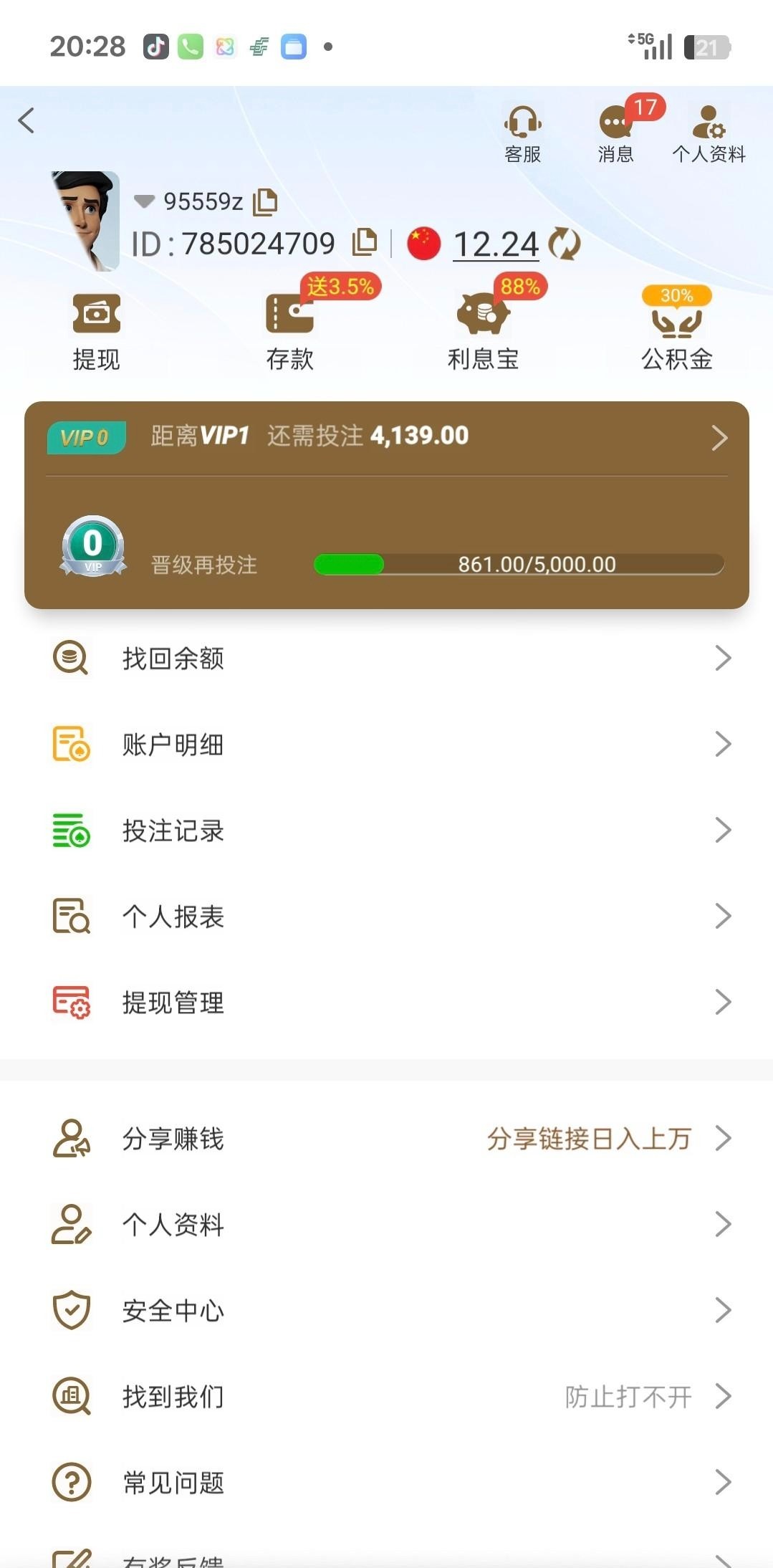The image size is (773, 1568).
Task: Go back using the top-left arrow
Action: coord(27,120)
